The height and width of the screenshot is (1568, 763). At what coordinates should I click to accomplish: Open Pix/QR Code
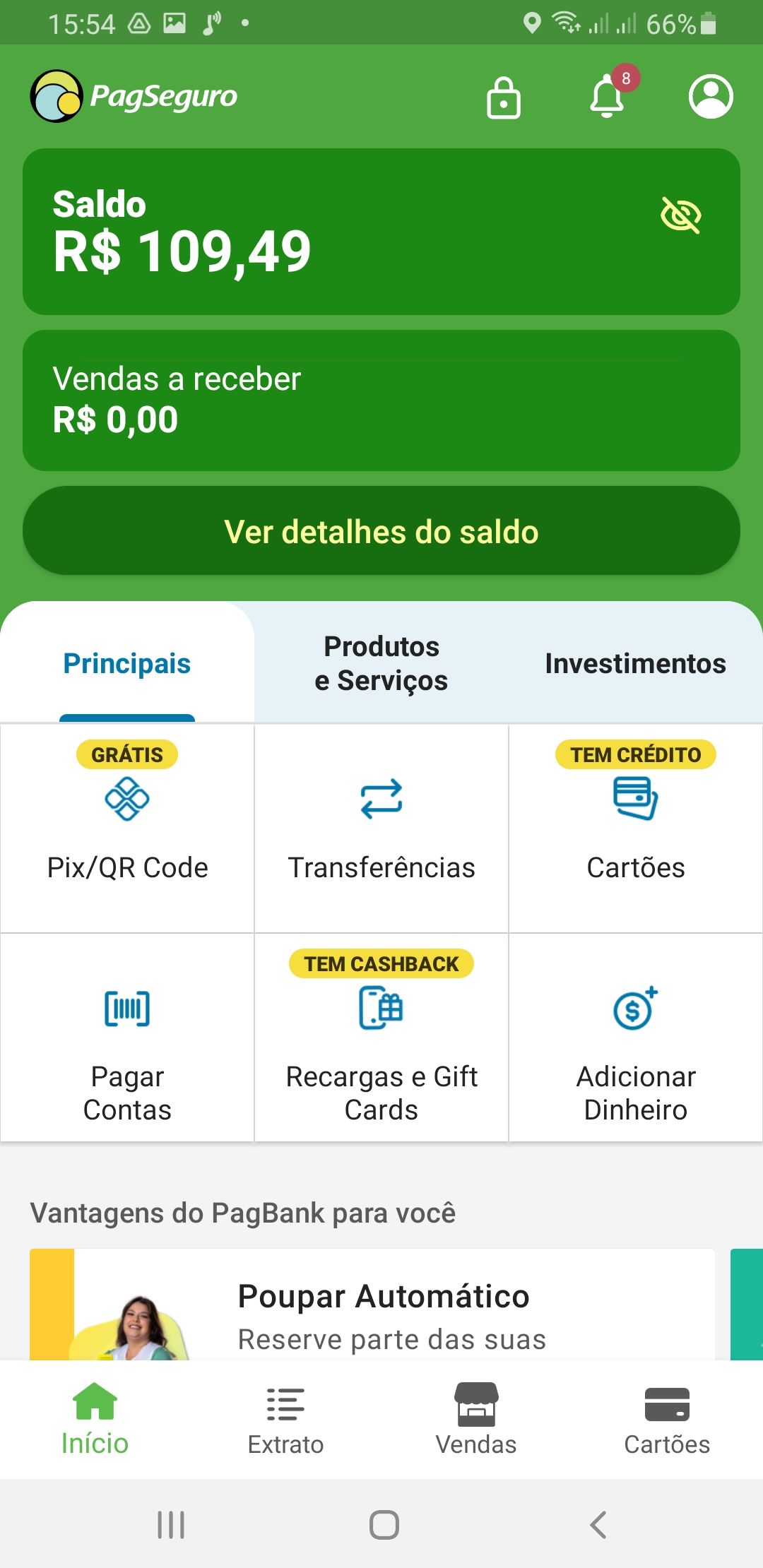click(x=127, y=828)
